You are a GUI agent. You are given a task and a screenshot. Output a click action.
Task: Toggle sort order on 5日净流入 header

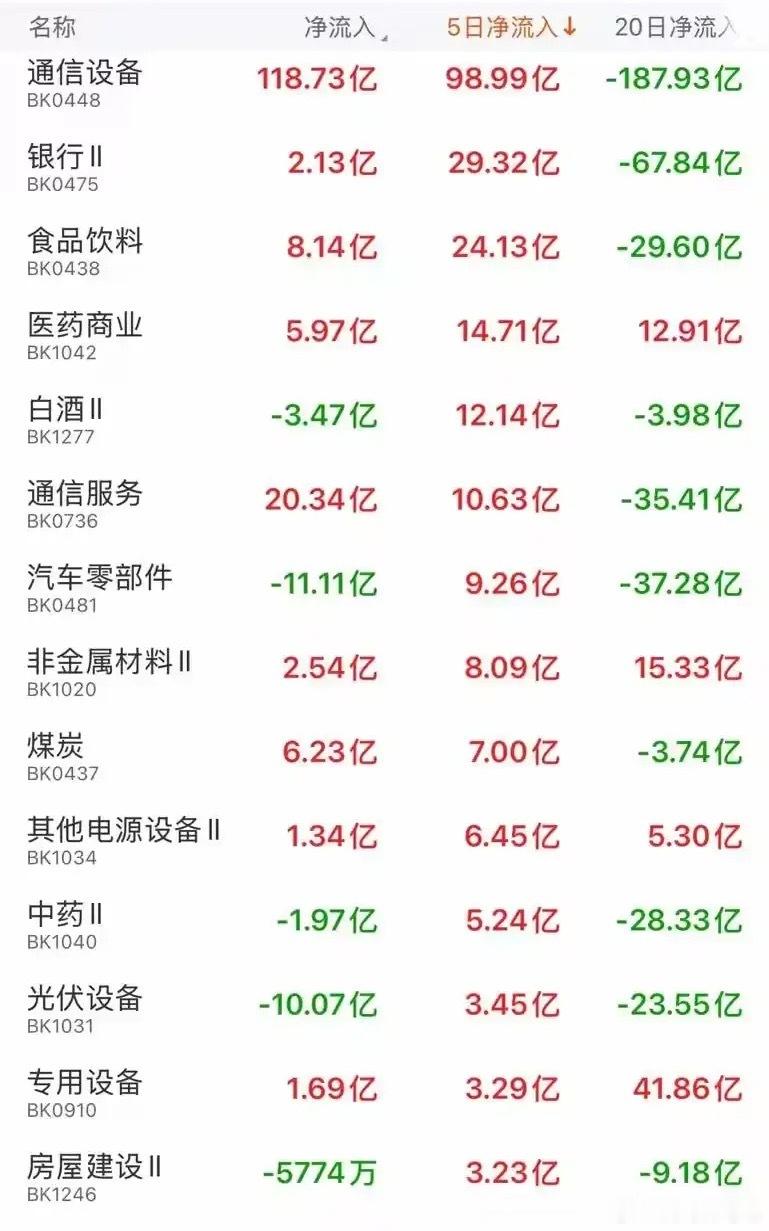pyautogui.click(x=511, y=27)
